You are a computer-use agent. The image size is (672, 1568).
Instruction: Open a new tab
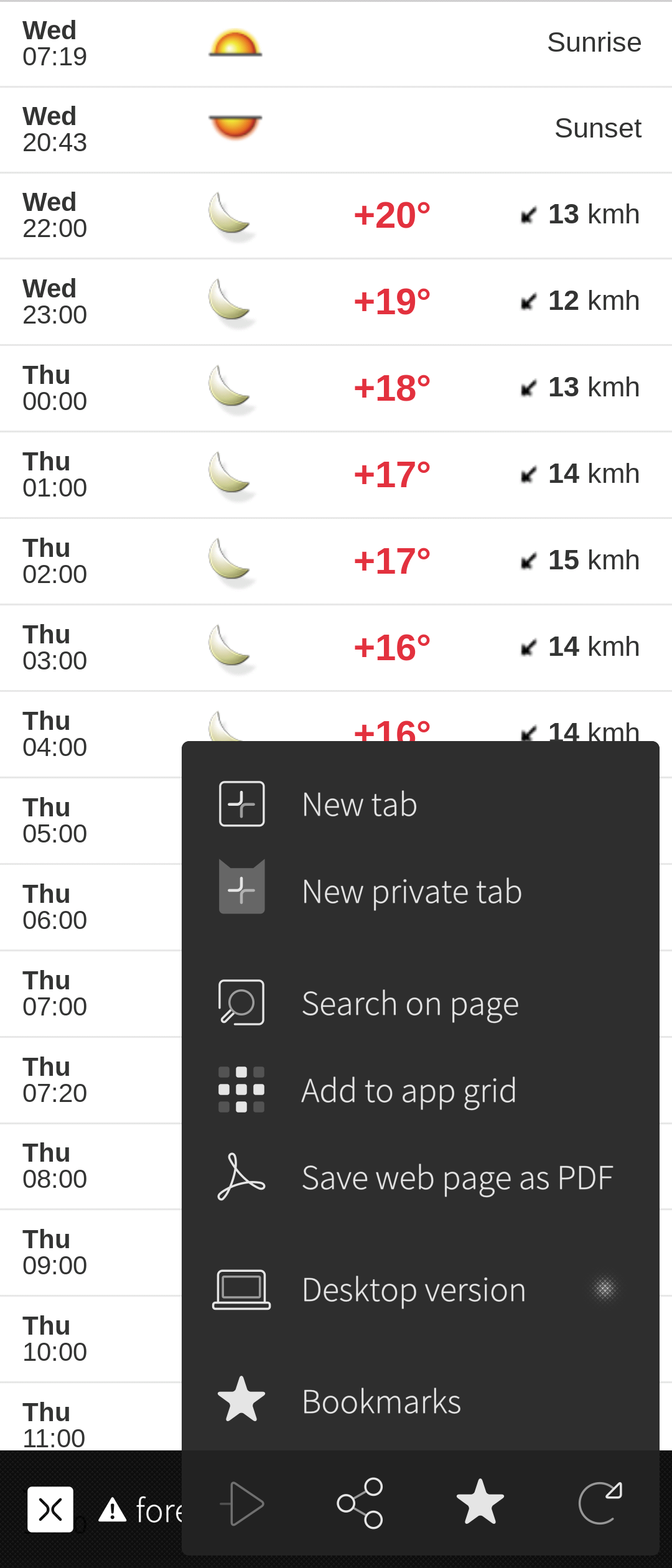359,804
